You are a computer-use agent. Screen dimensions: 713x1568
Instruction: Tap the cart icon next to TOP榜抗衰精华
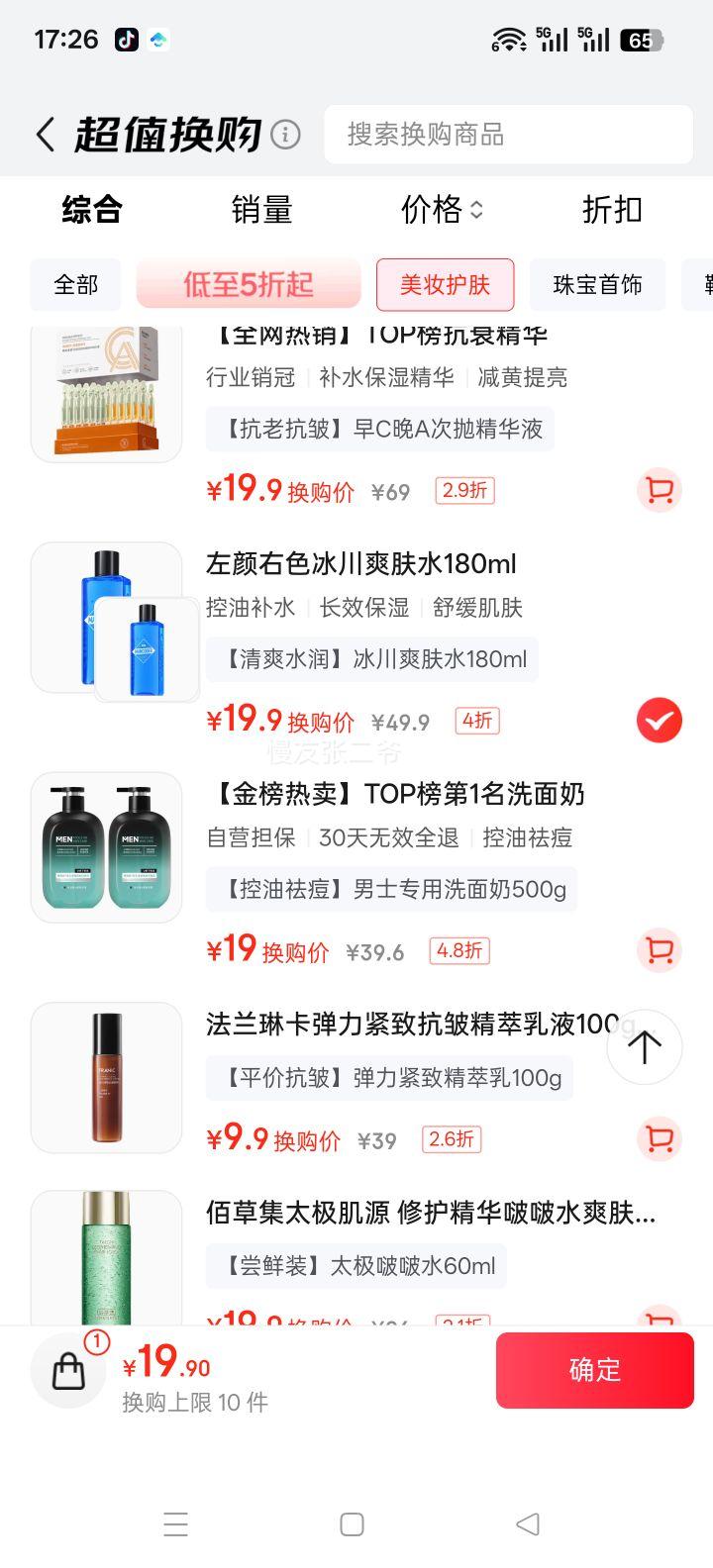click(659, 490)
